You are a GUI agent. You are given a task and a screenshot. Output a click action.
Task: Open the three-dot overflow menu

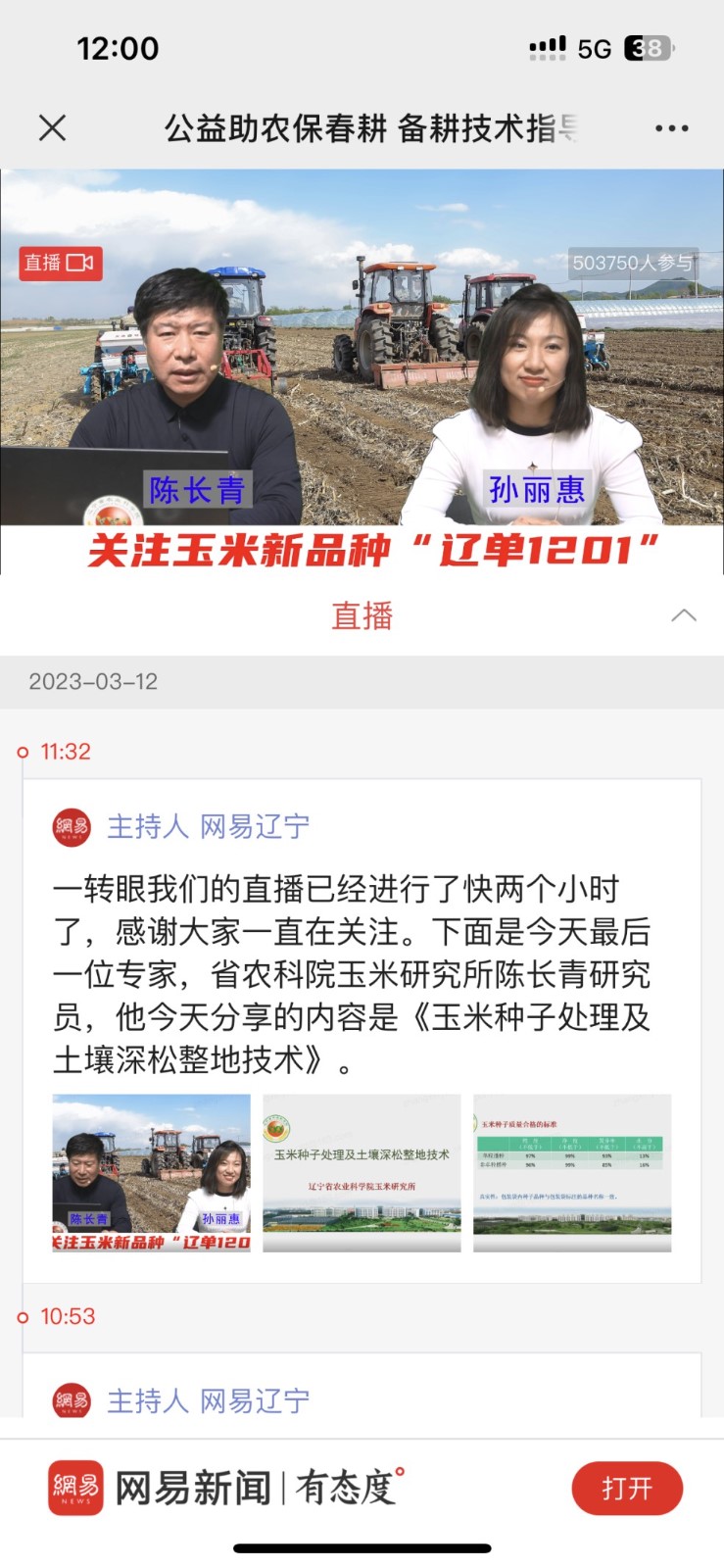pyautogui.click(x=671, y=128)
